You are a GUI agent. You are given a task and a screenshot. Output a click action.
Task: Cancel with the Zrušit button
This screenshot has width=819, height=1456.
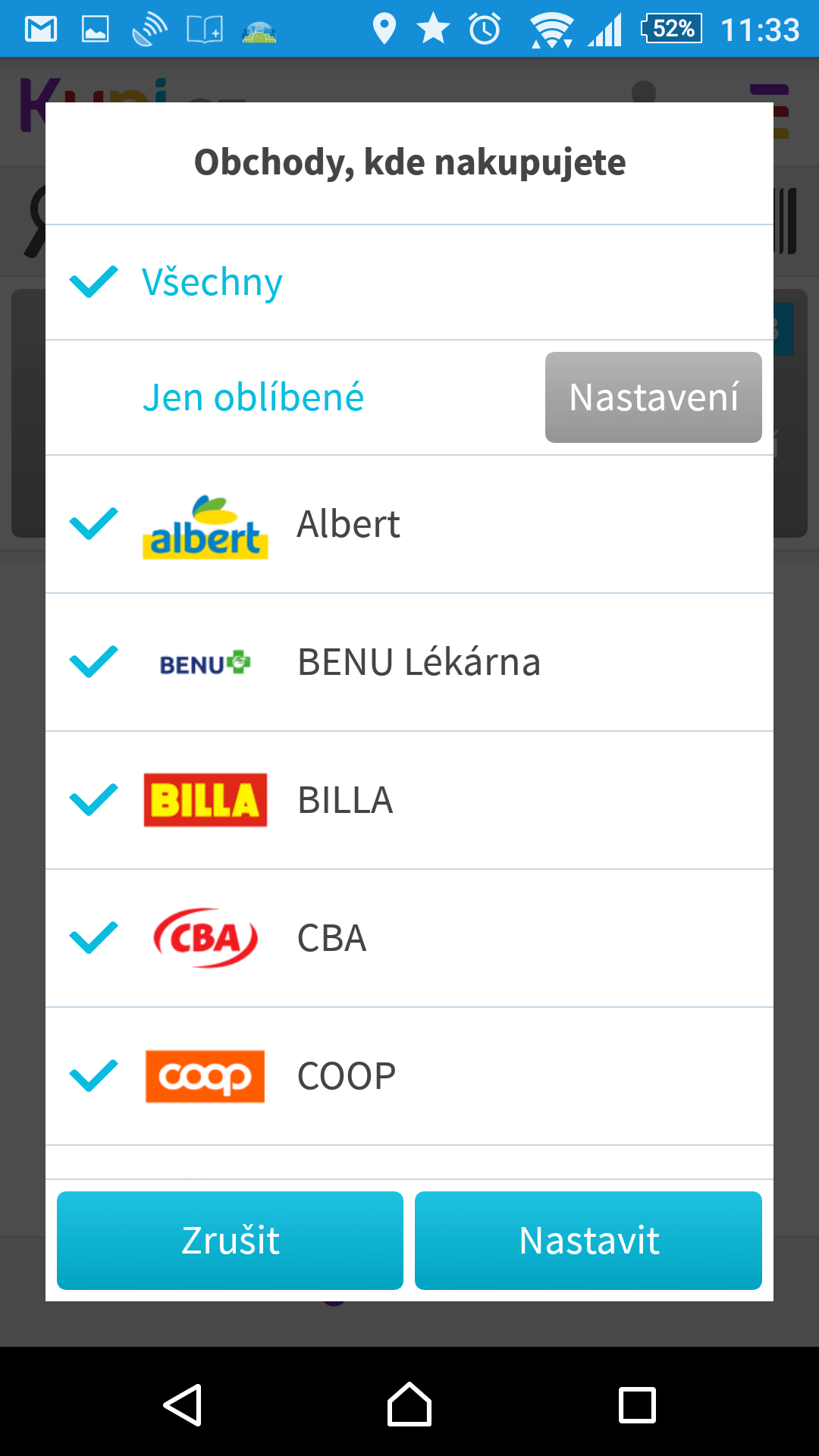(x=230, y=1241)
